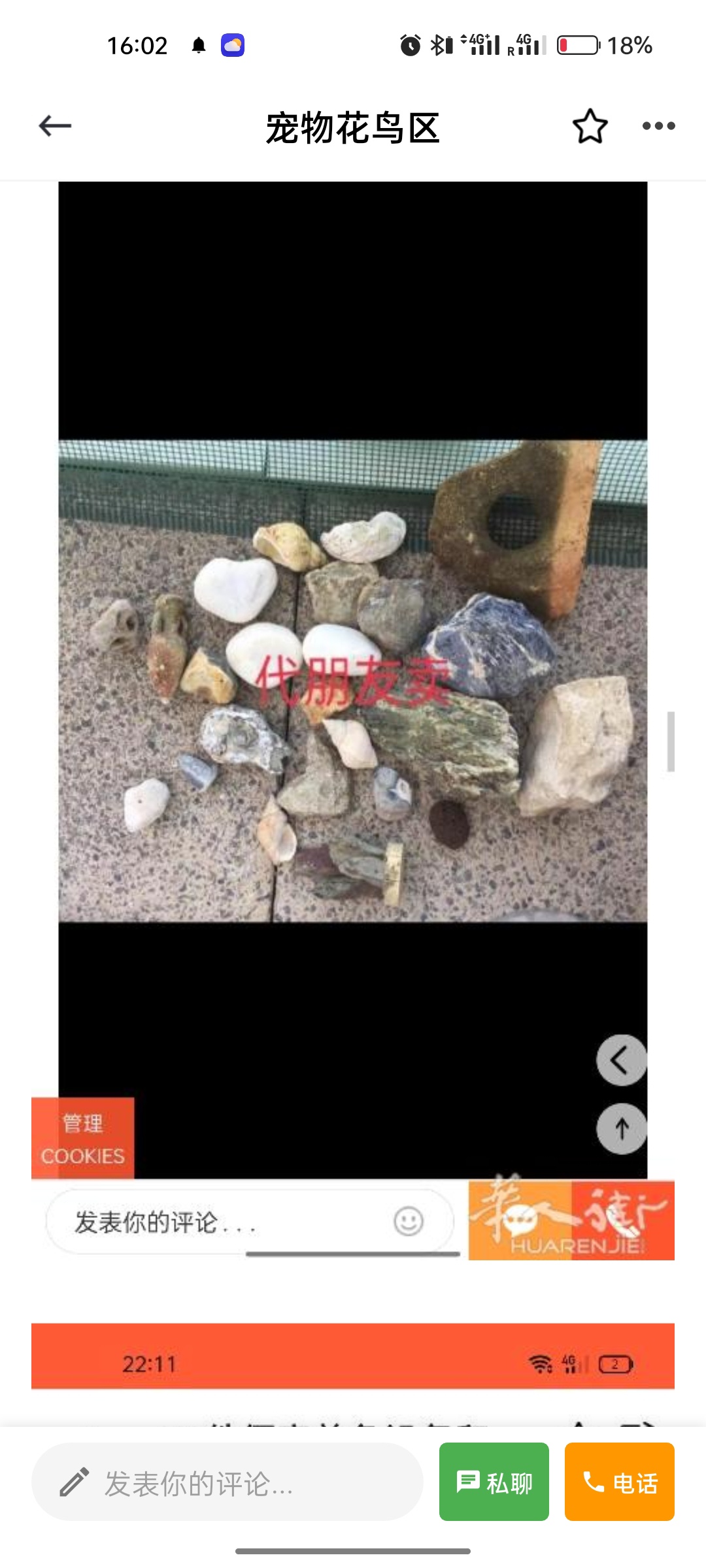Call the poster using 电话 button
706x1568 pixels.
tap(619, 1483)
